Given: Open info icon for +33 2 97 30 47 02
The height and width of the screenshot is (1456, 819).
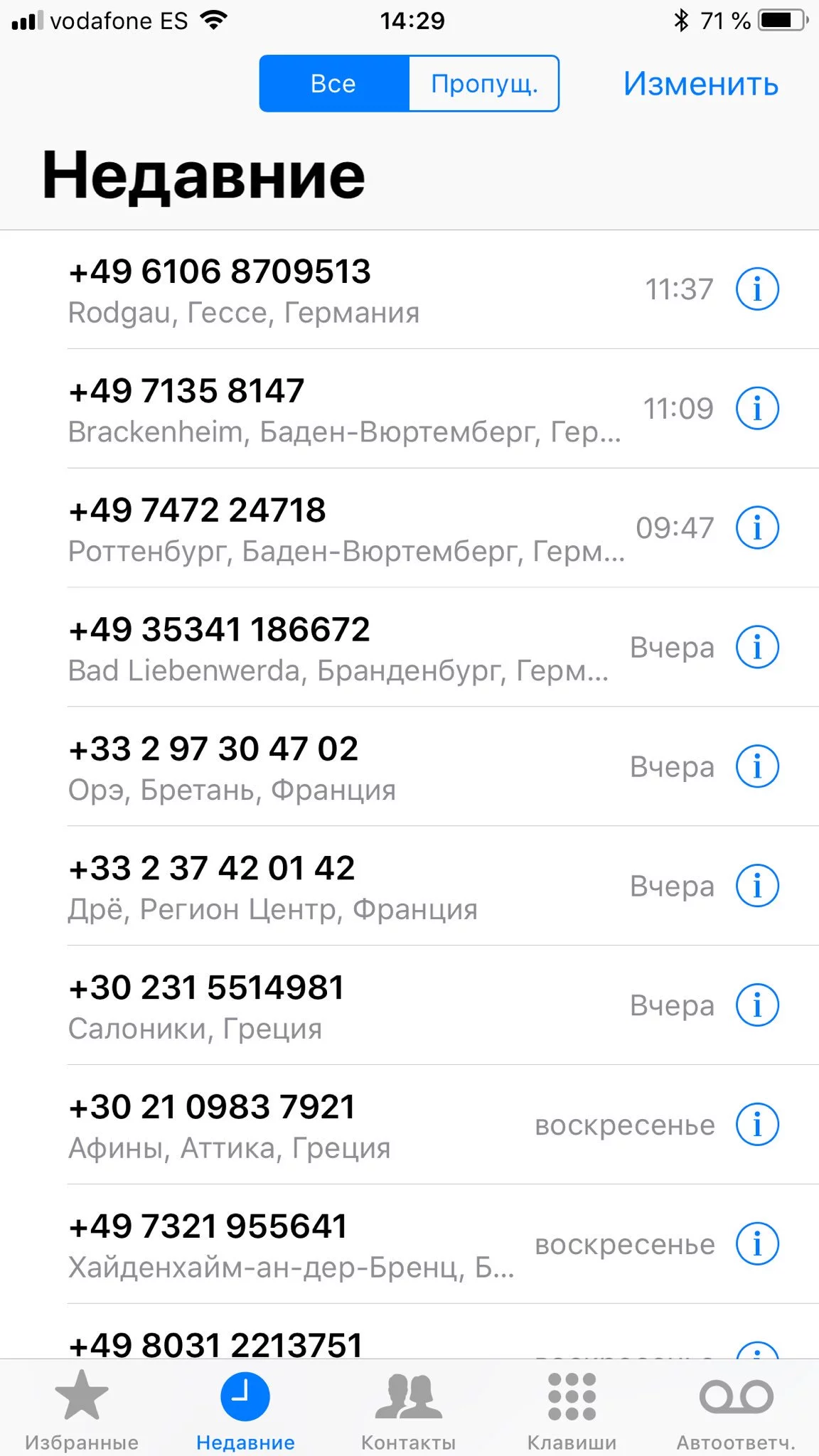Looking at the screenshot, I should [757, 767].
